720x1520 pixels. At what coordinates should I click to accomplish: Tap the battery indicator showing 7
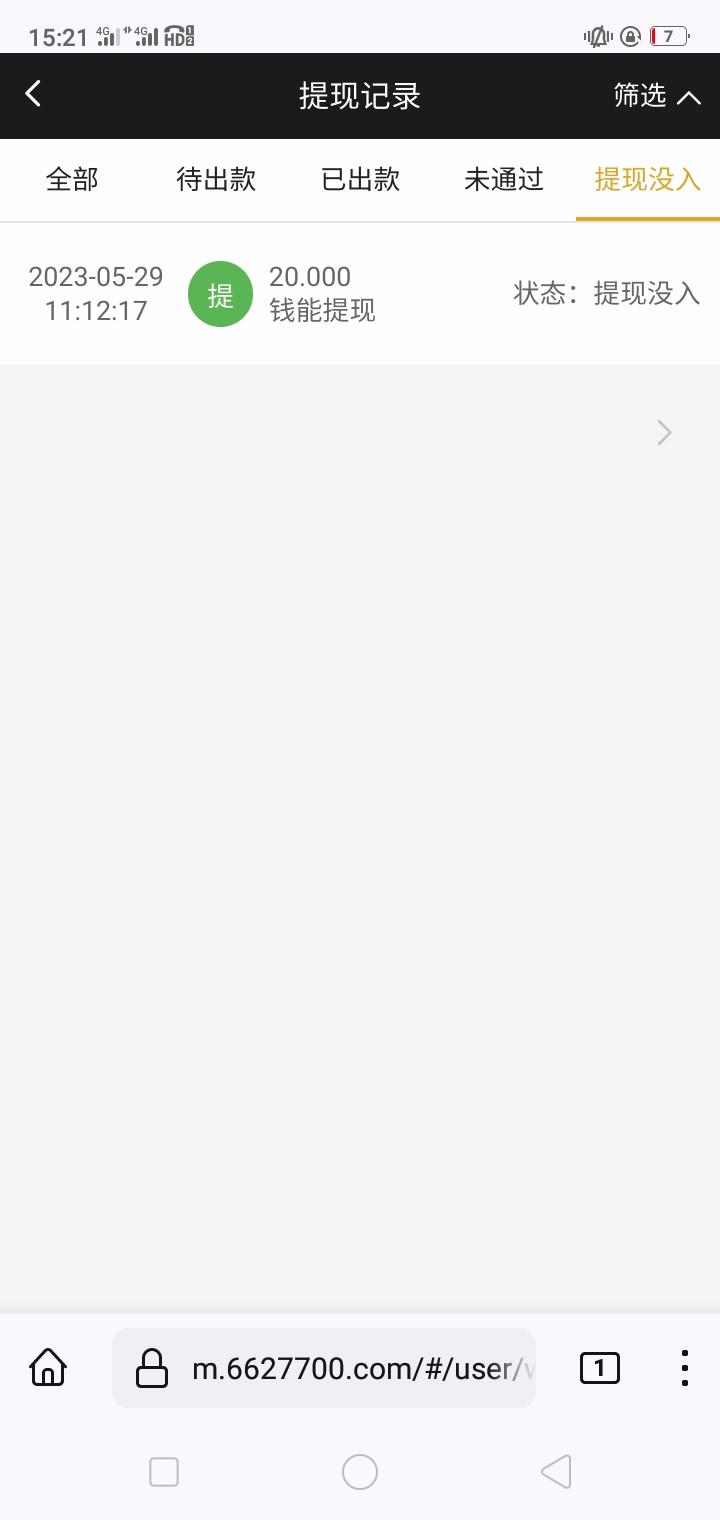[x=668, y=34]
